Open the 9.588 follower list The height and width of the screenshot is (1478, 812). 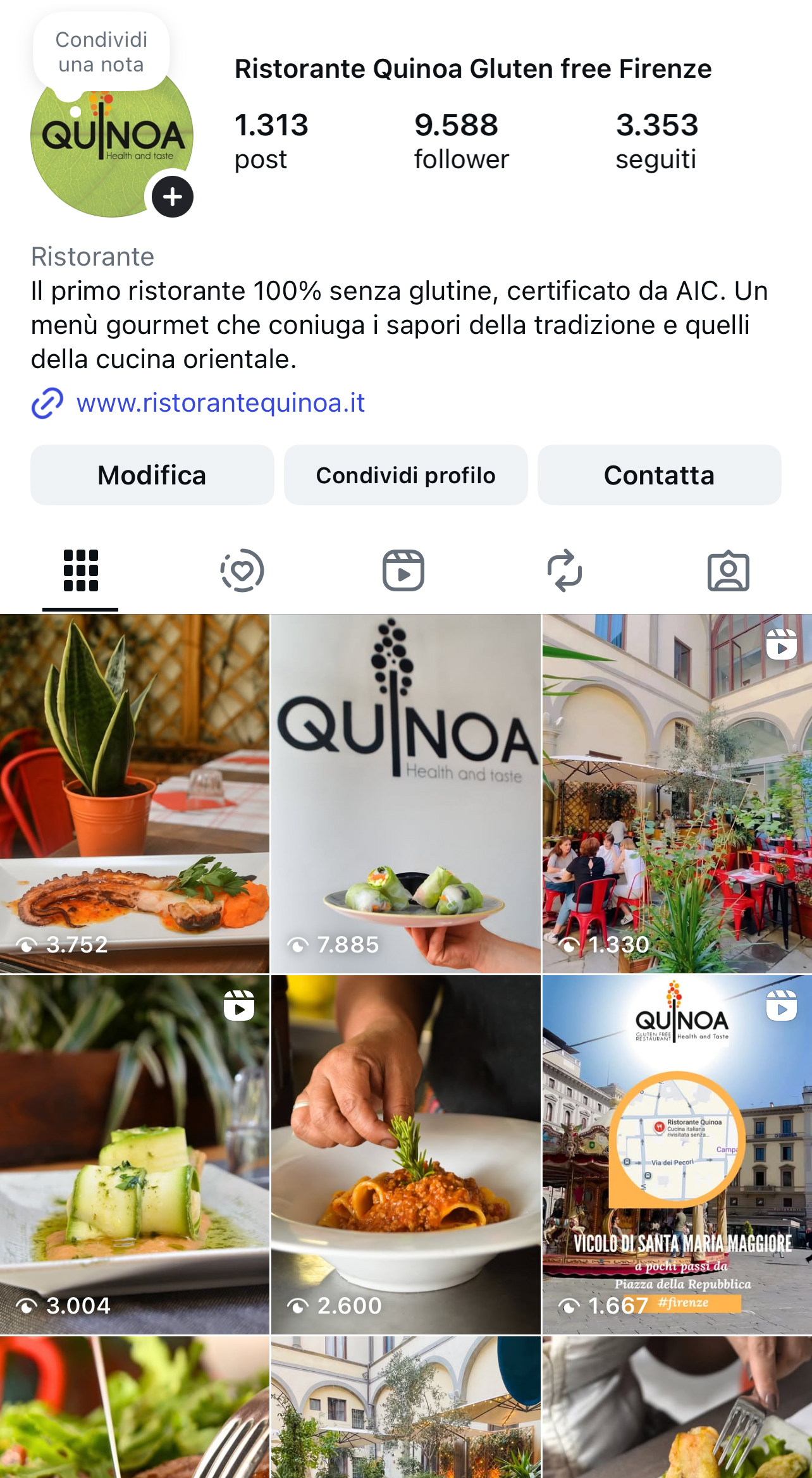pos(461,141)
